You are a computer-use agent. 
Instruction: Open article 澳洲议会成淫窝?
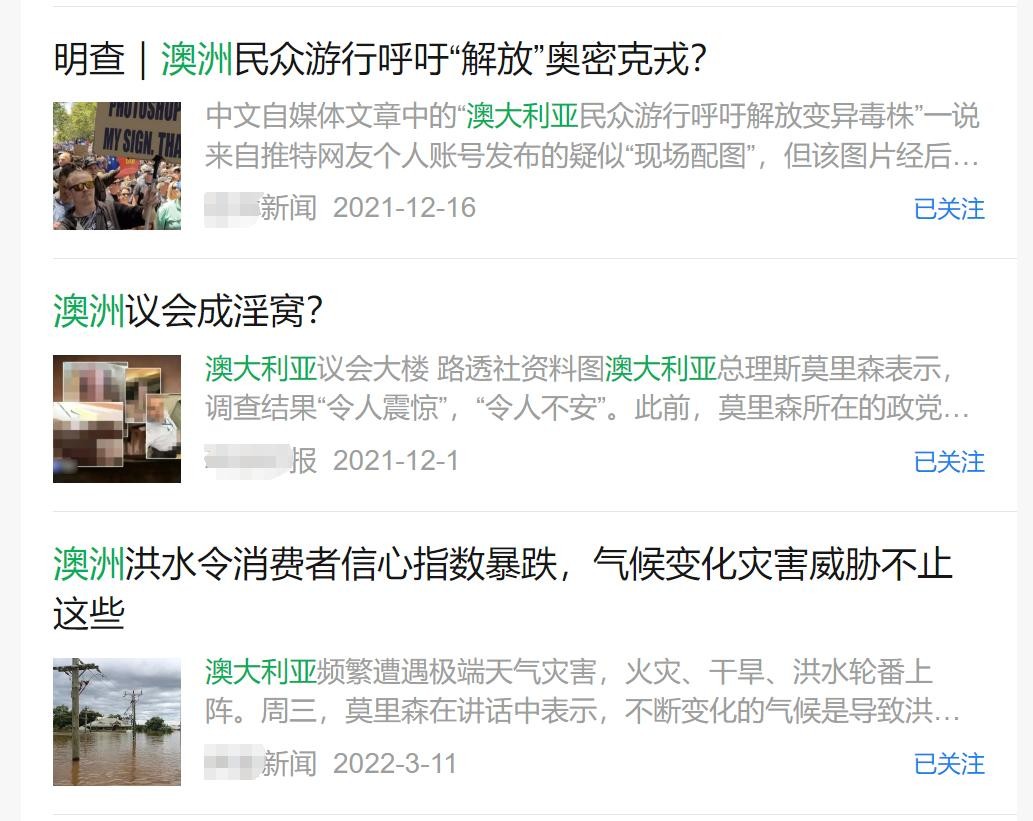(188, 312)
